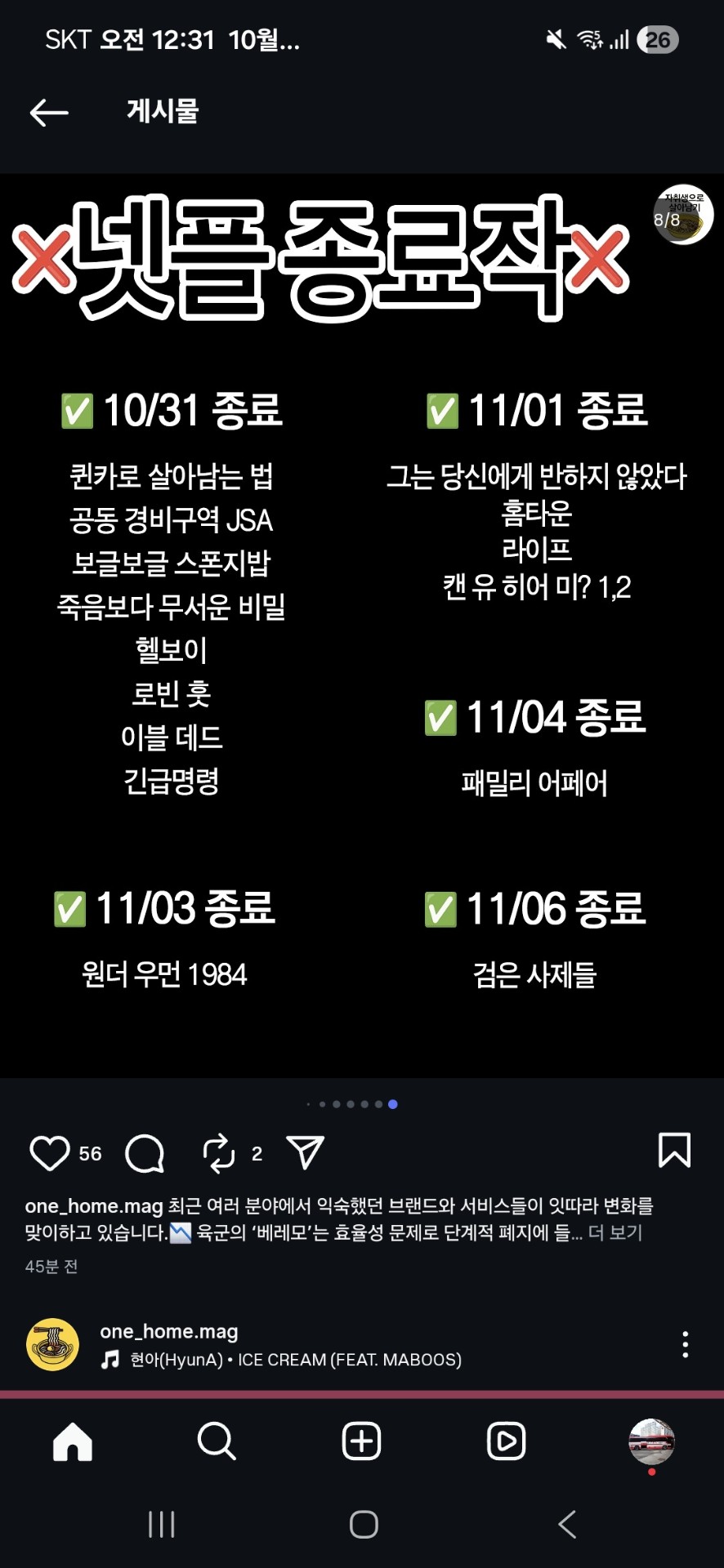Open the comments on this post
The width and height of the screenshot is (724, 1568).
pos(145,1153)
